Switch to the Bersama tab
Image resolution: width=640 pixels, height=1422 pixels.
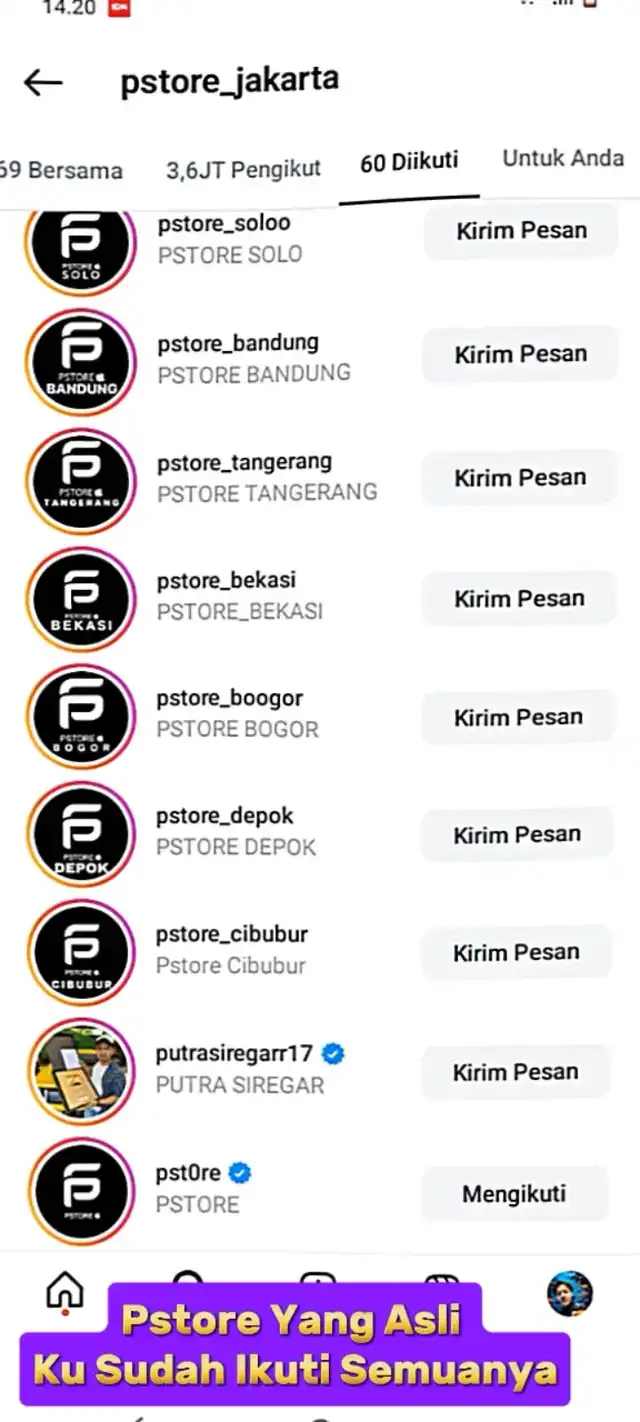coord(61,170)
